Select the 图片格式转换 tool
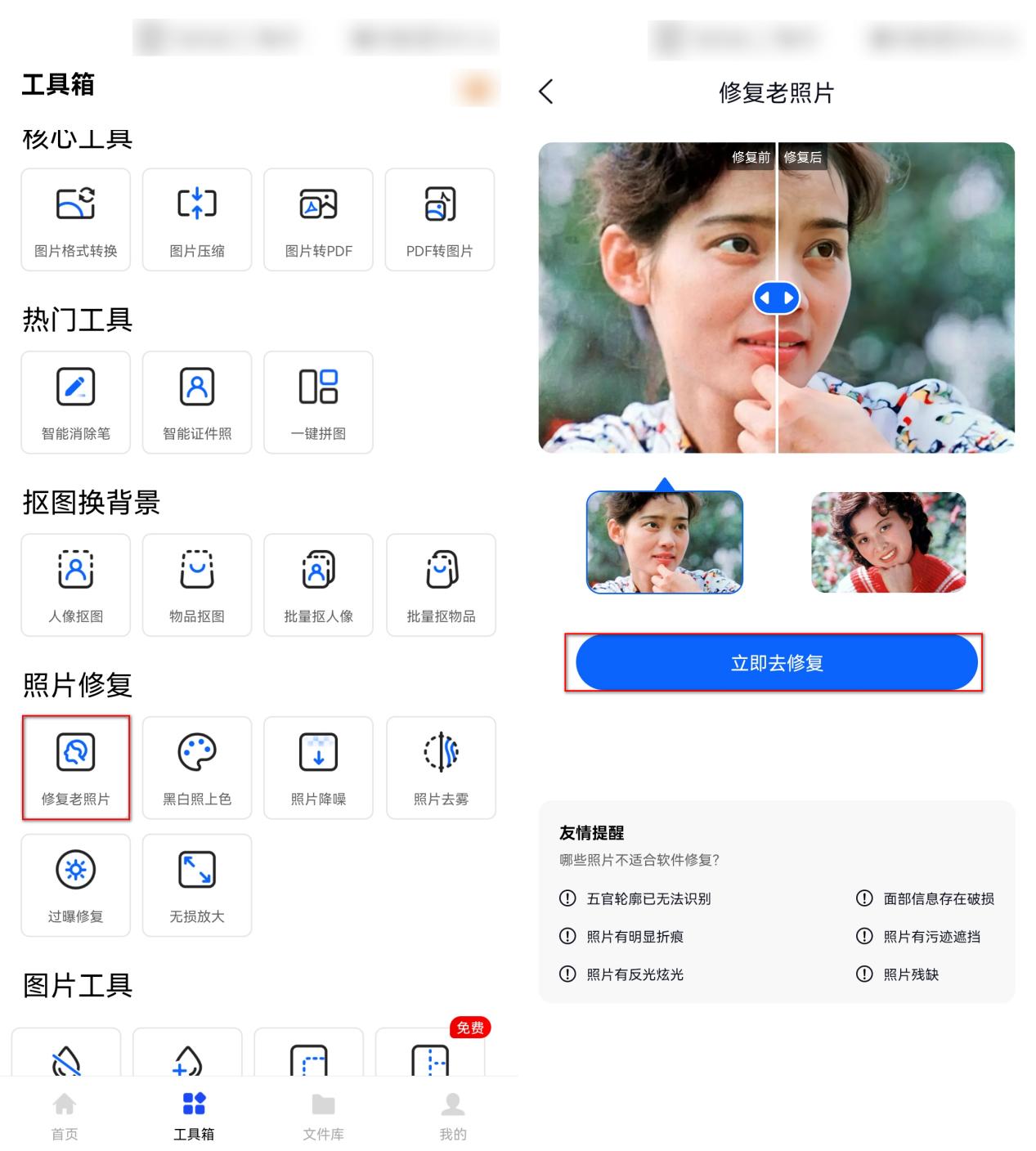Image resolution: width=1036 pixels, height=1151 pixels. pos(75,219)
